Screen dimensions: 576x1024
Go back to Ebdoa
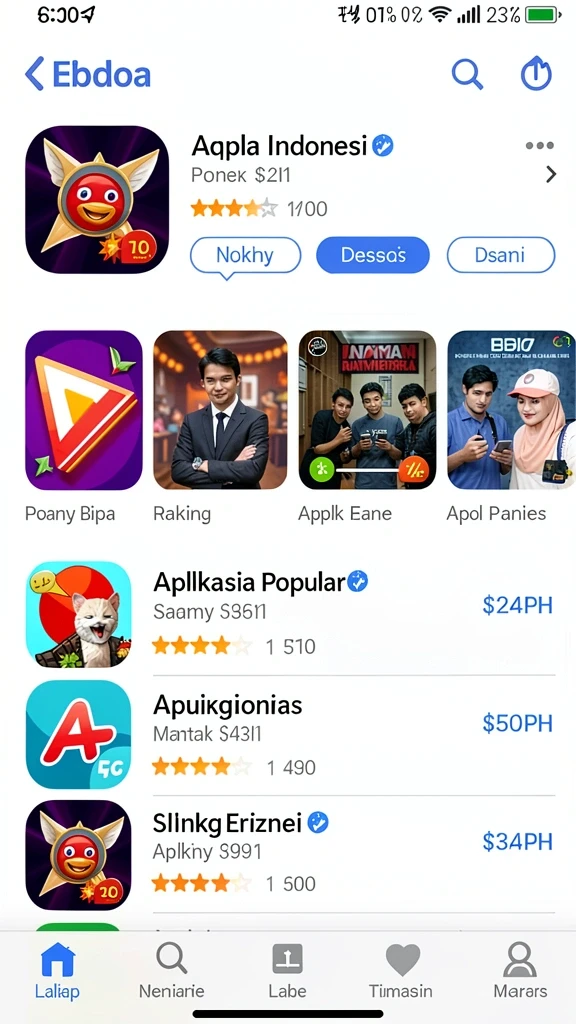click(x=88, y=74)
